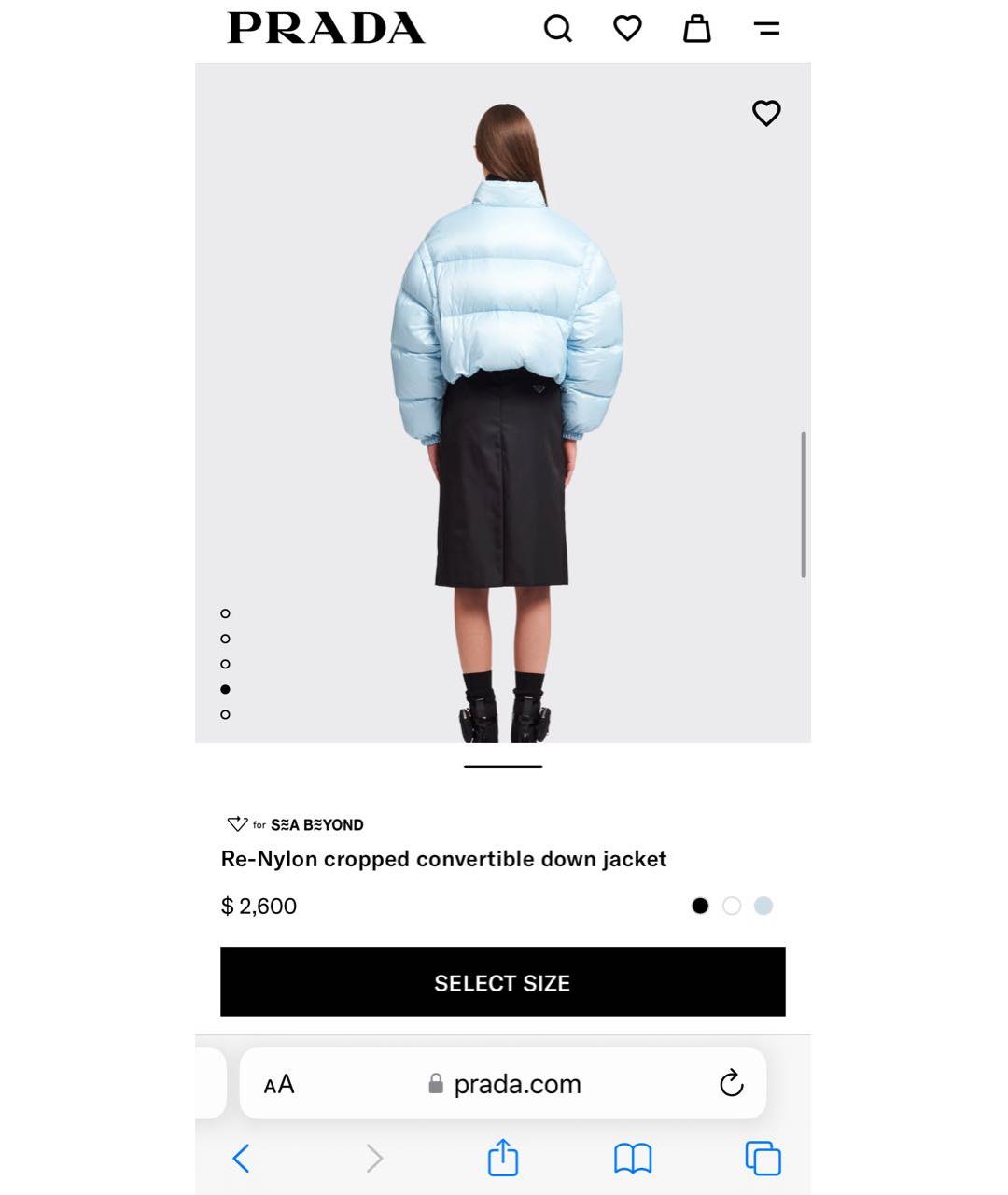Jump to the fifth product image dot
Screen dimensions: 1008x1195
click(x=225, y=714)
